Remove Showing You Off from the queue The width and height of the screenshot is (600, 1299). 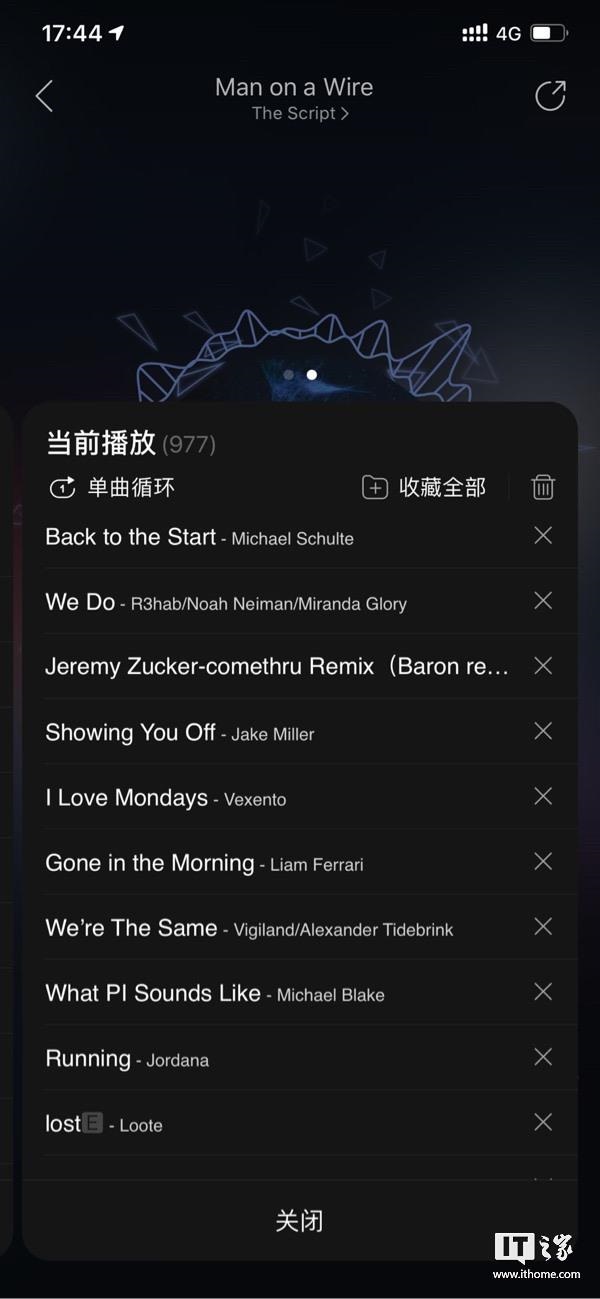tap(543, 731)
